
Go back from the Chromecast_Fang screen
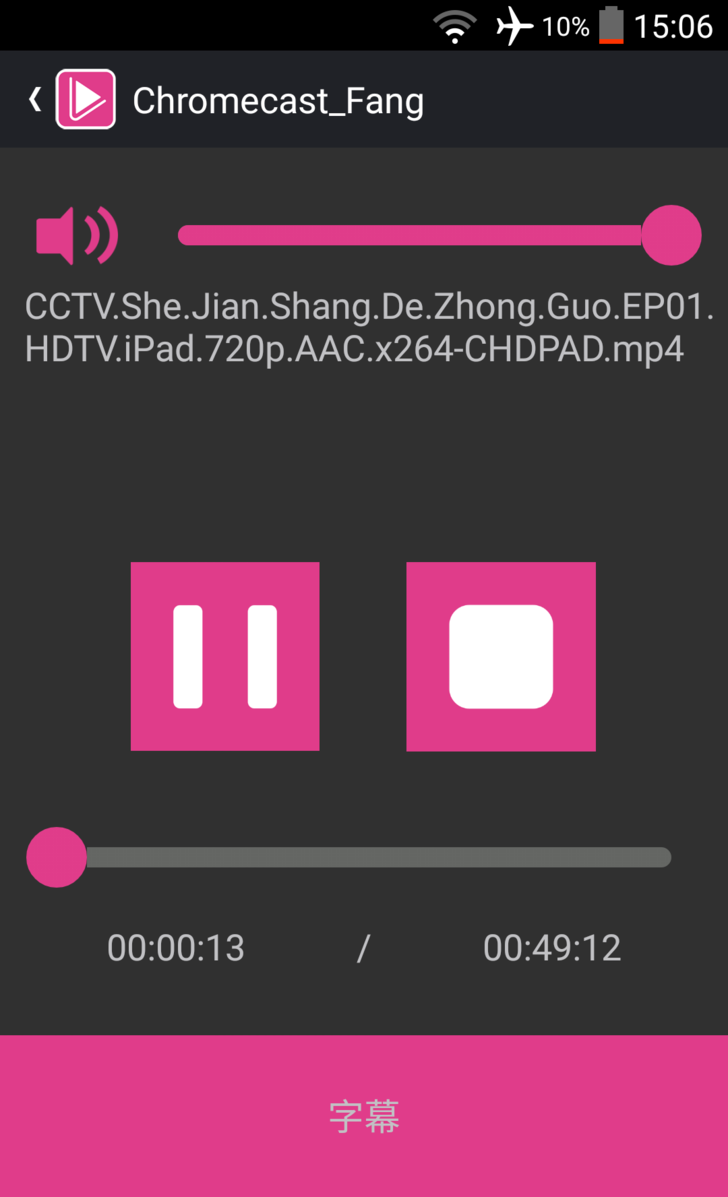click(36, 99)
